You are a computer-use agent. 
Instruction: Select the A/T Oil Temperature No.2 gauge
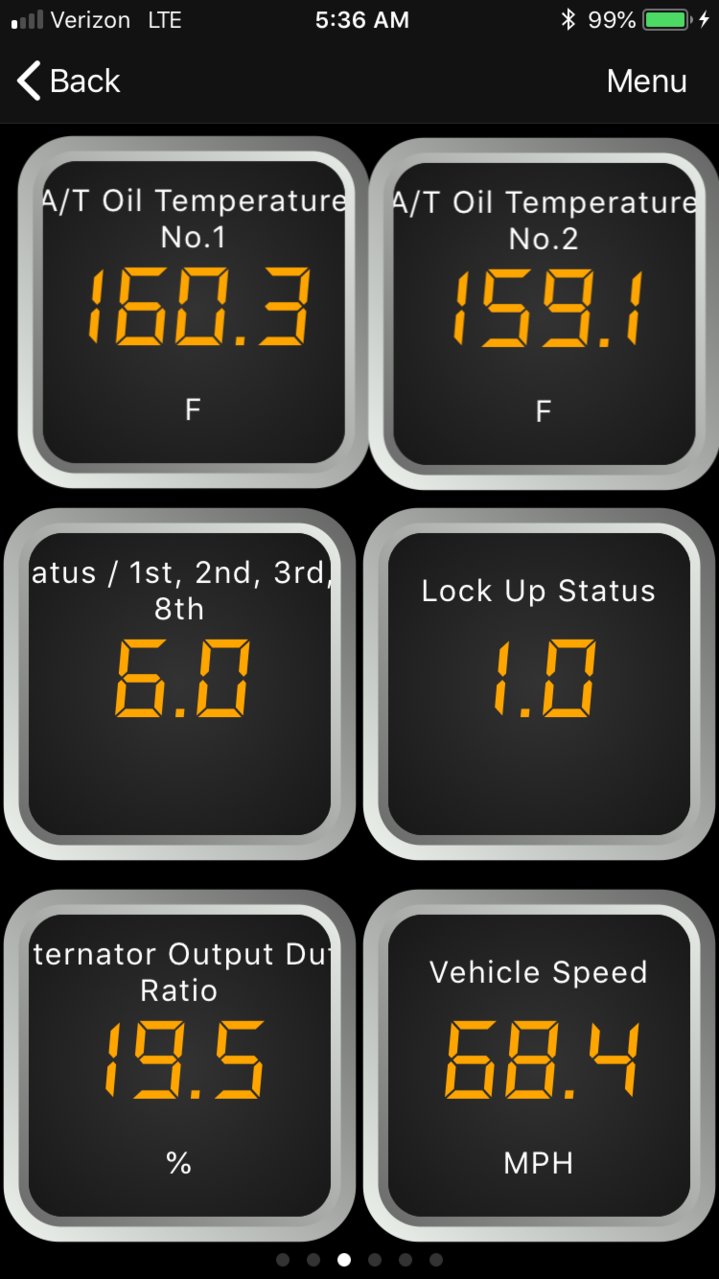point(544,312)
